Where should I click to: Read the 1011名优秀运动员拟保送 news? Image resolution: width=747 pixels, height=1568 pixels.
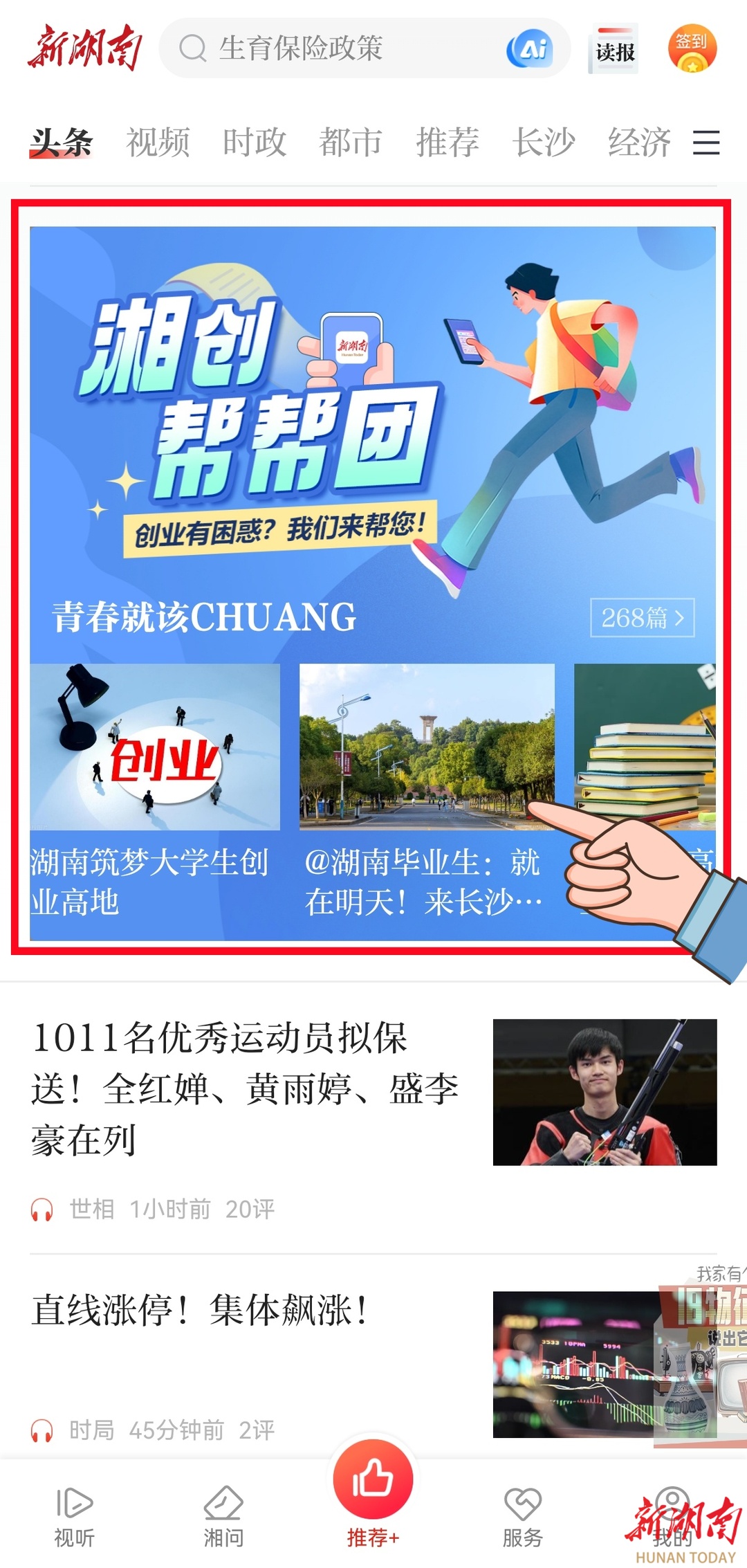[x=246, y=1088]
